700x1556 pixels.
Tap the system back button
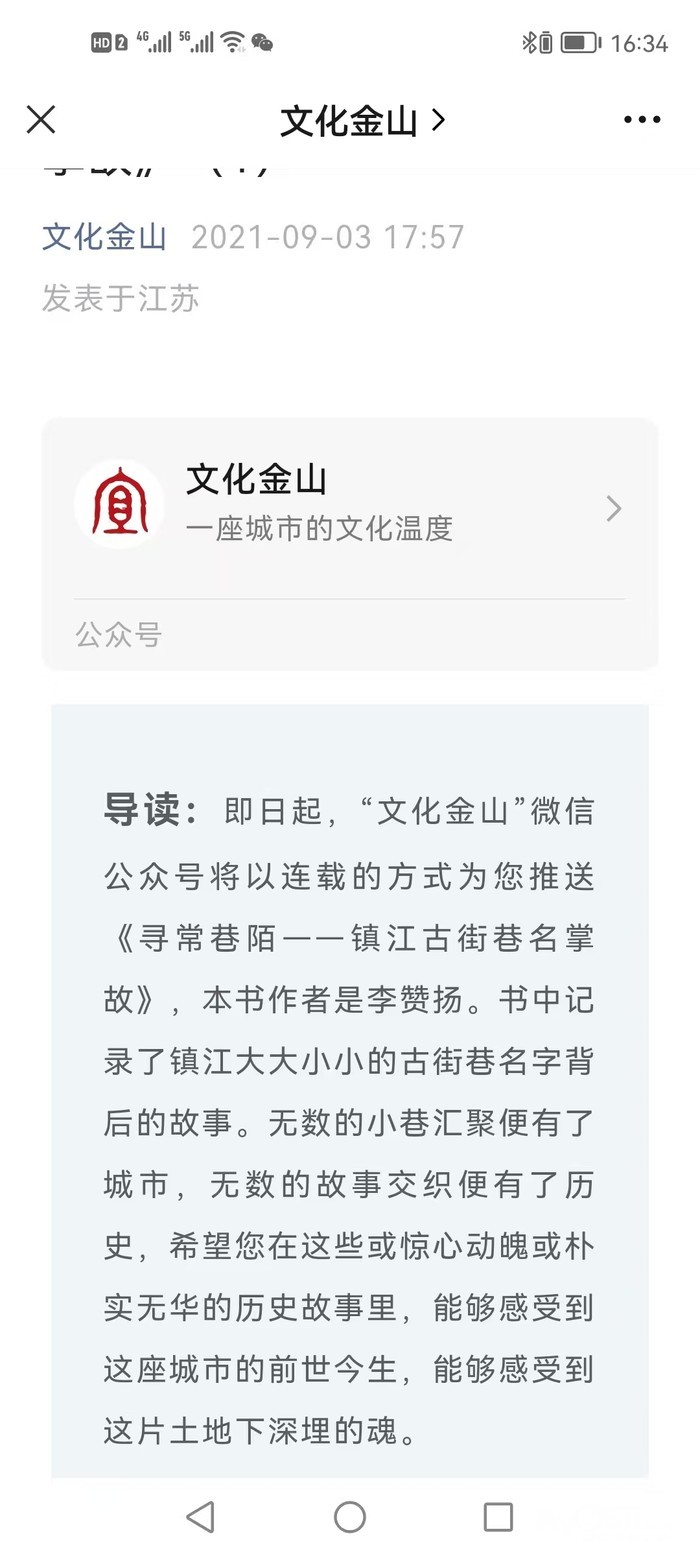(201, 1516)
